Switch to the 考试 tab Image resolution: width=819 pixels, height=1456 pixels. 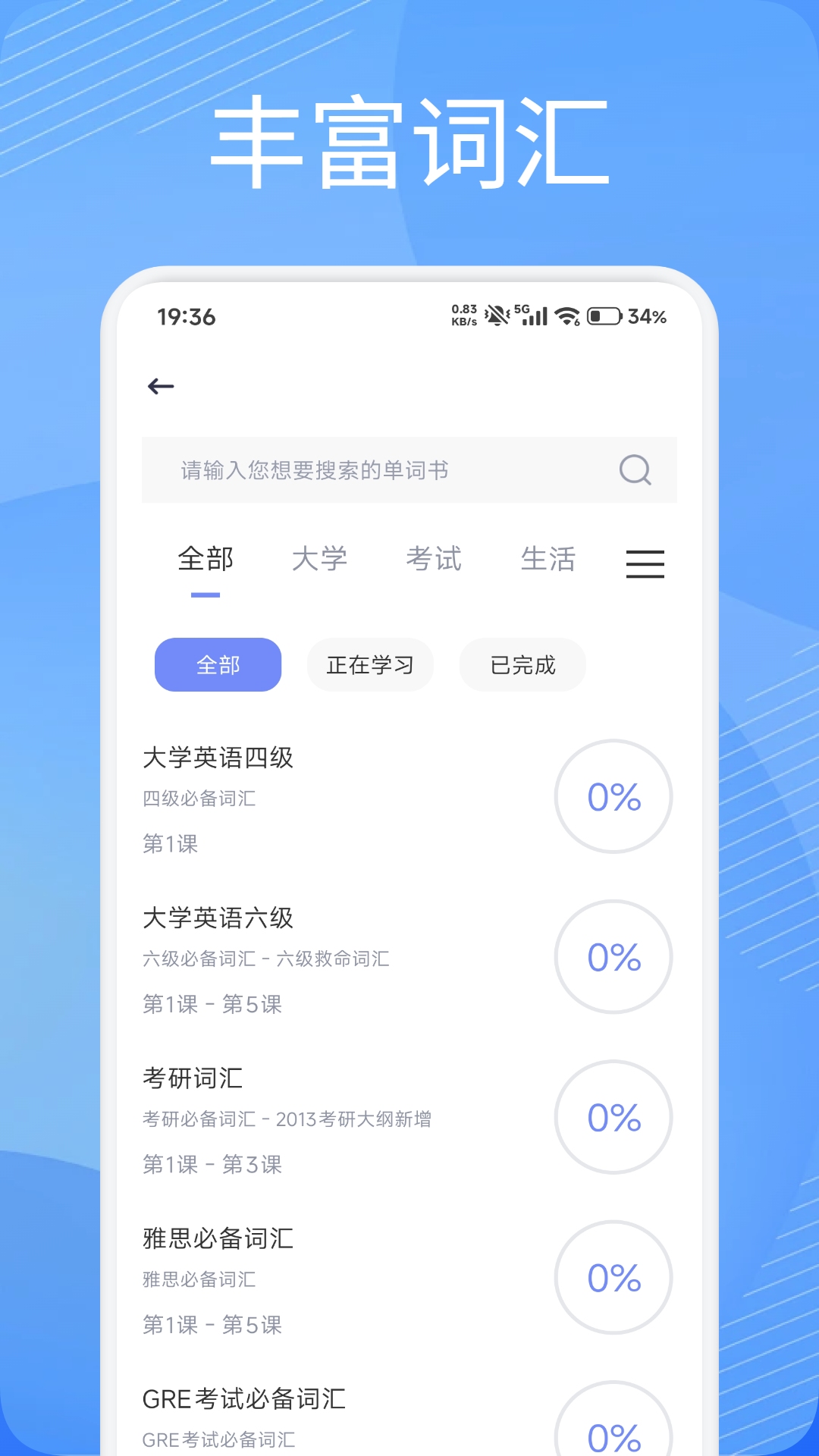(435, 559)
